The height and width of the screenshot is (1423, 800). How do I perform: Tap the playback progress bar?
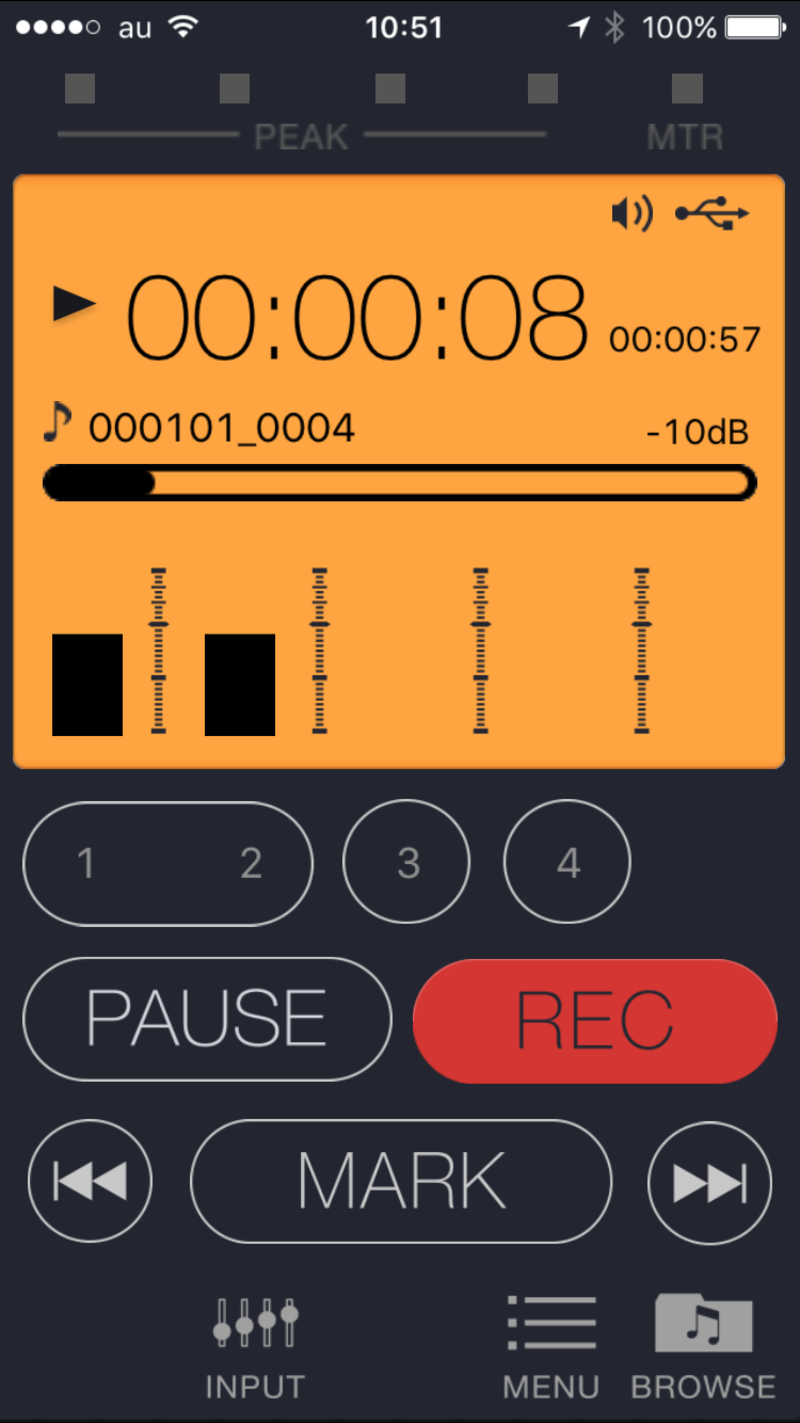tap(400, 484)
